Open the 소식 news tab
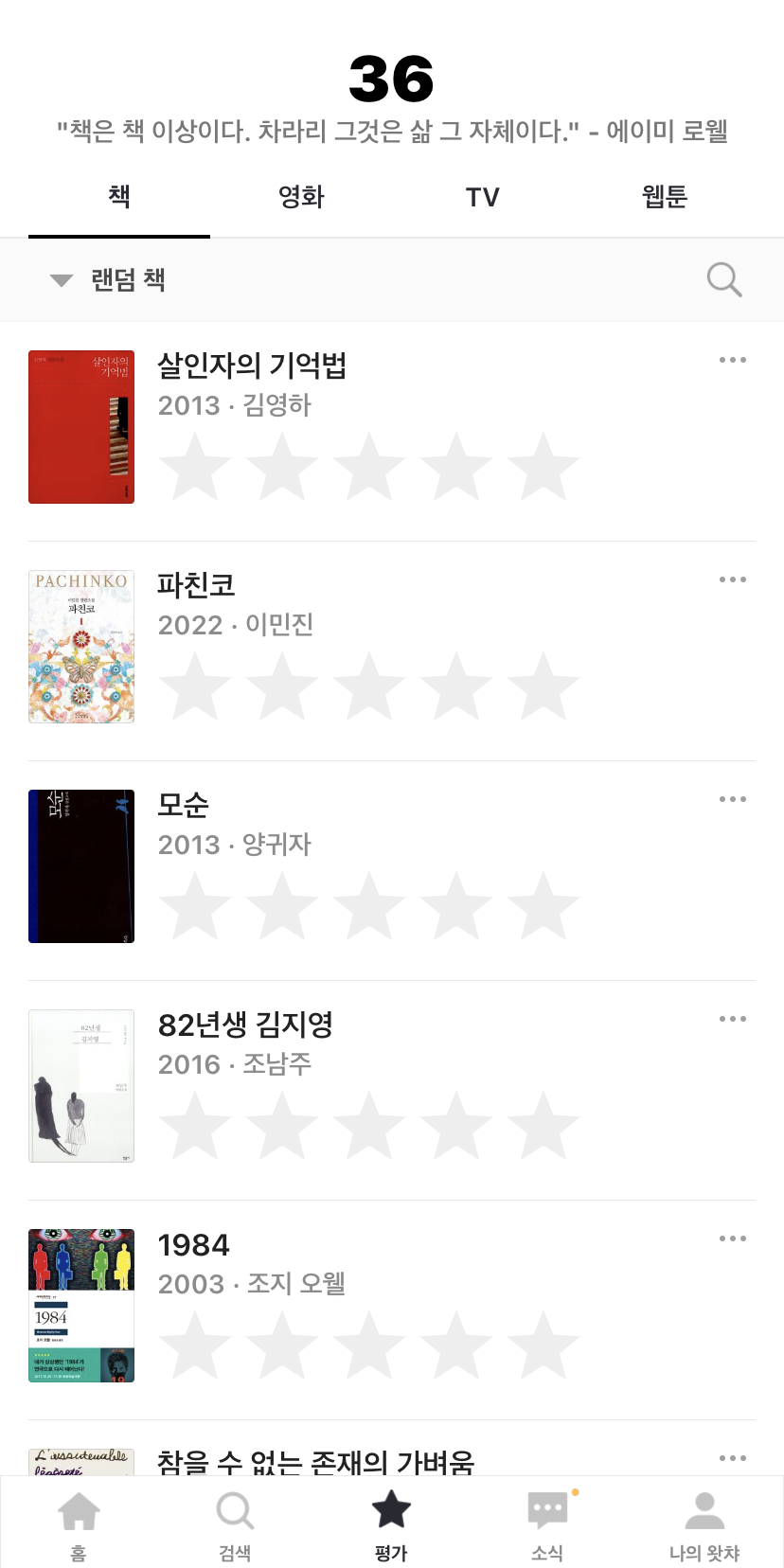The image size is (784, 1568). (547, 1523)
